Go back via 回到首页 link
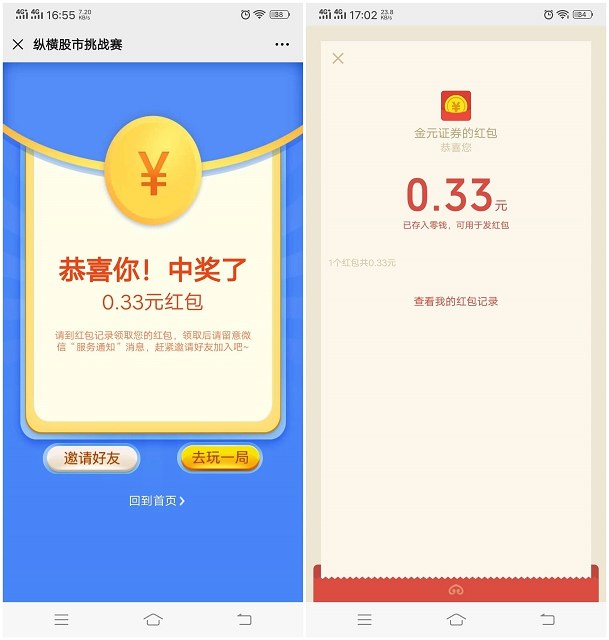 click(157, 500)
